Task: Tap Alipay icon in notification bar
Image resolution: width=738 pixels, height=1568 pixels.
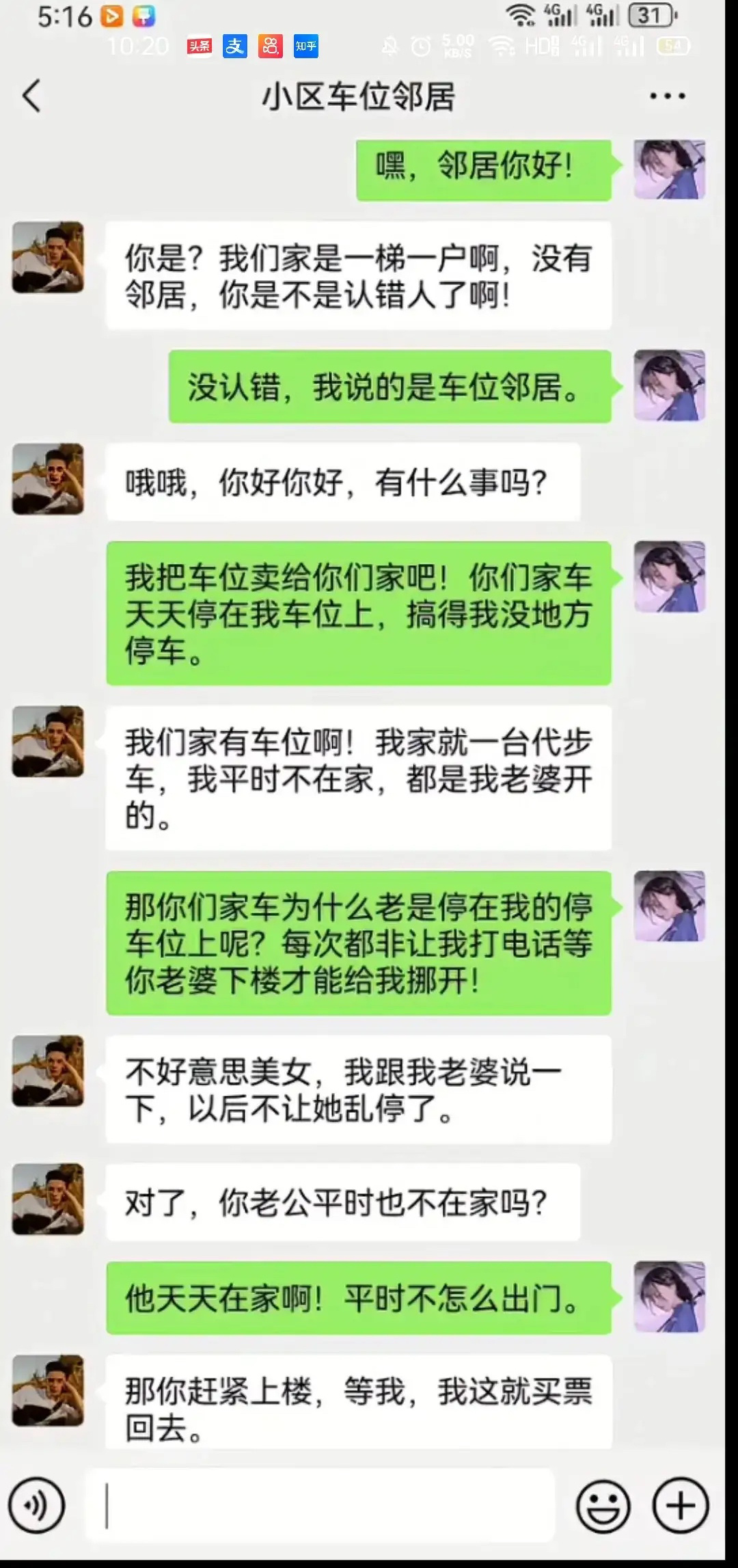Action: [234, 46]
